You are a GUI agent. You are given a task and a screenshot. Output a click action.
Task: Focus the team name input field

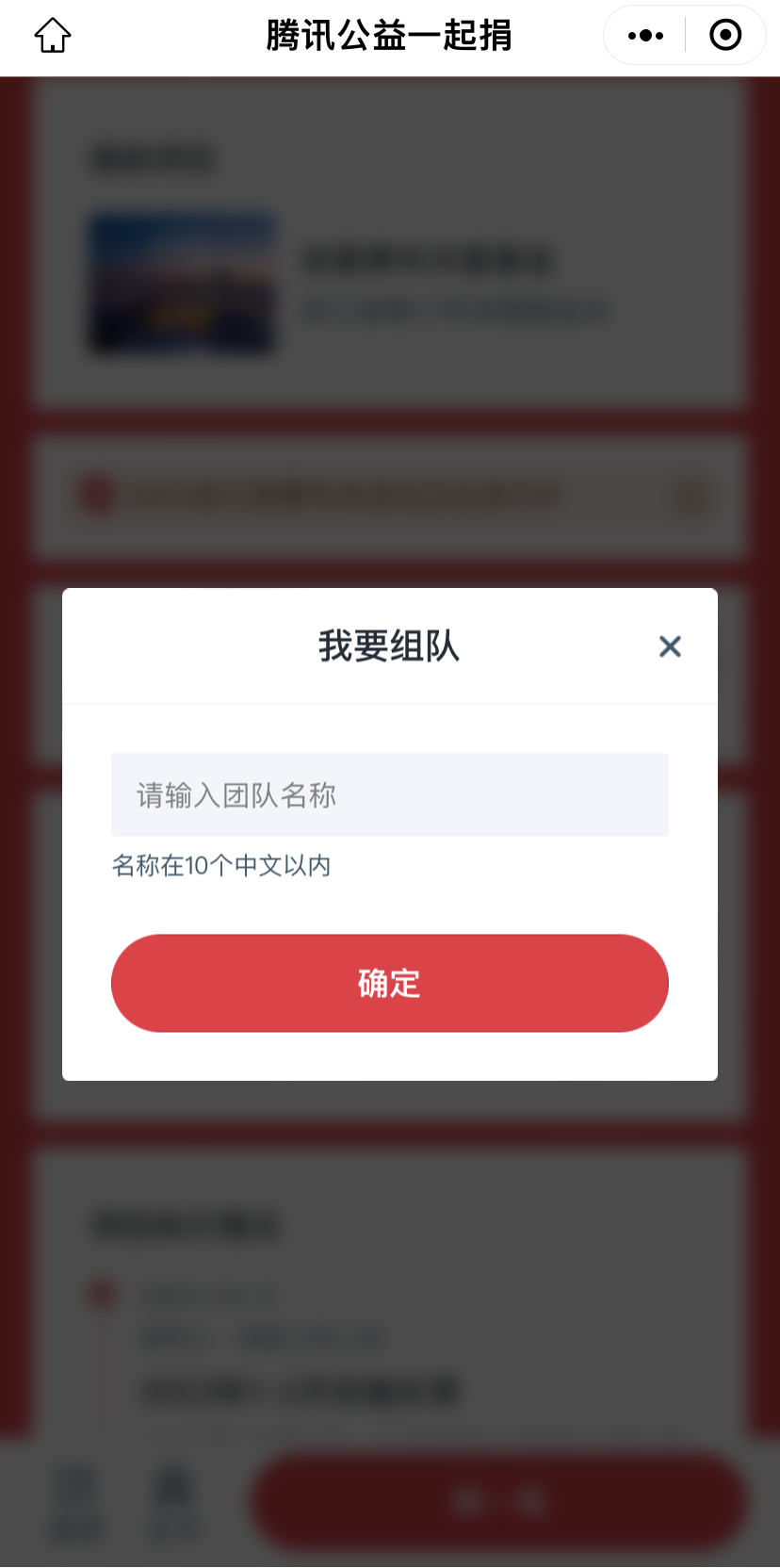(x=390, y=794)
